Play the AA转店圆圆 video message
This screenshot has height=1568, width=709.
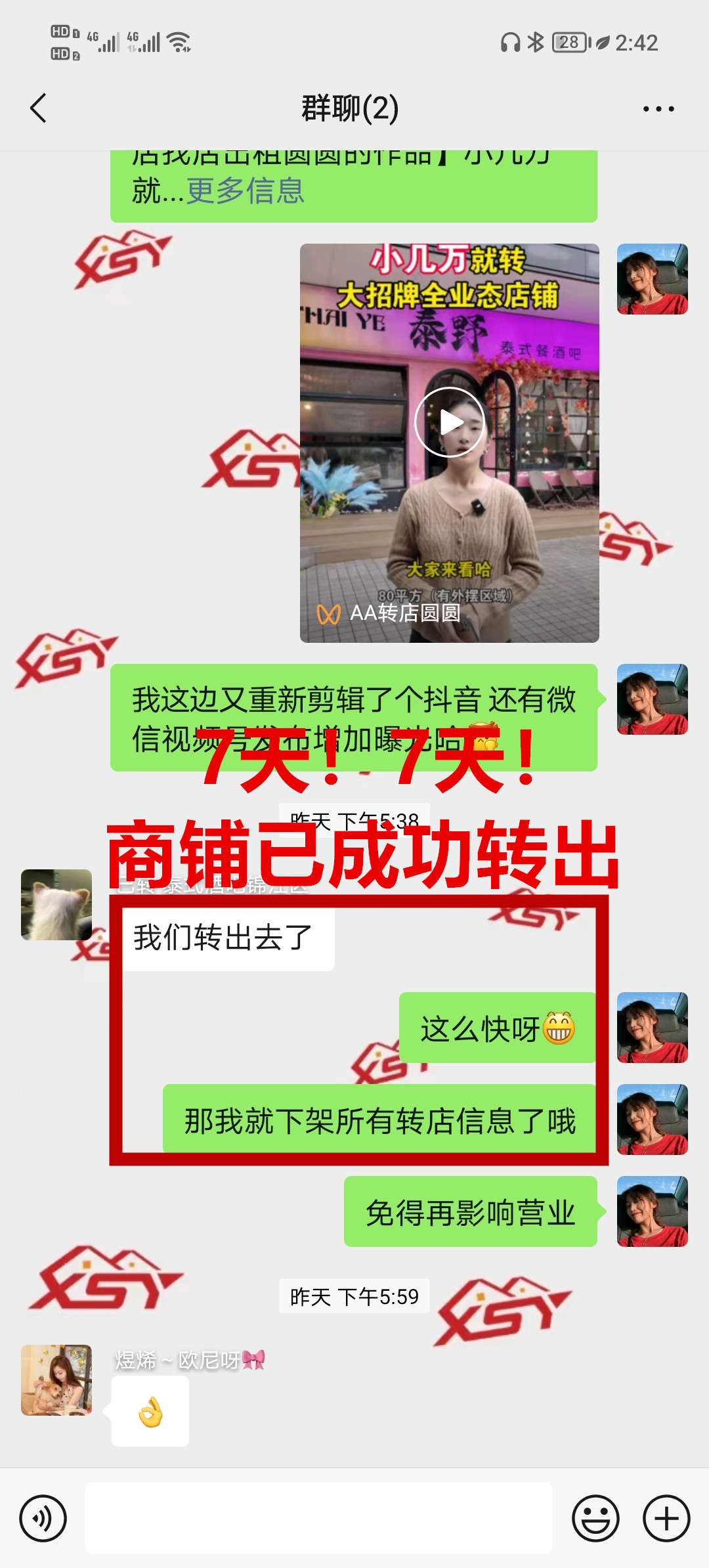(x=450, y=423)
